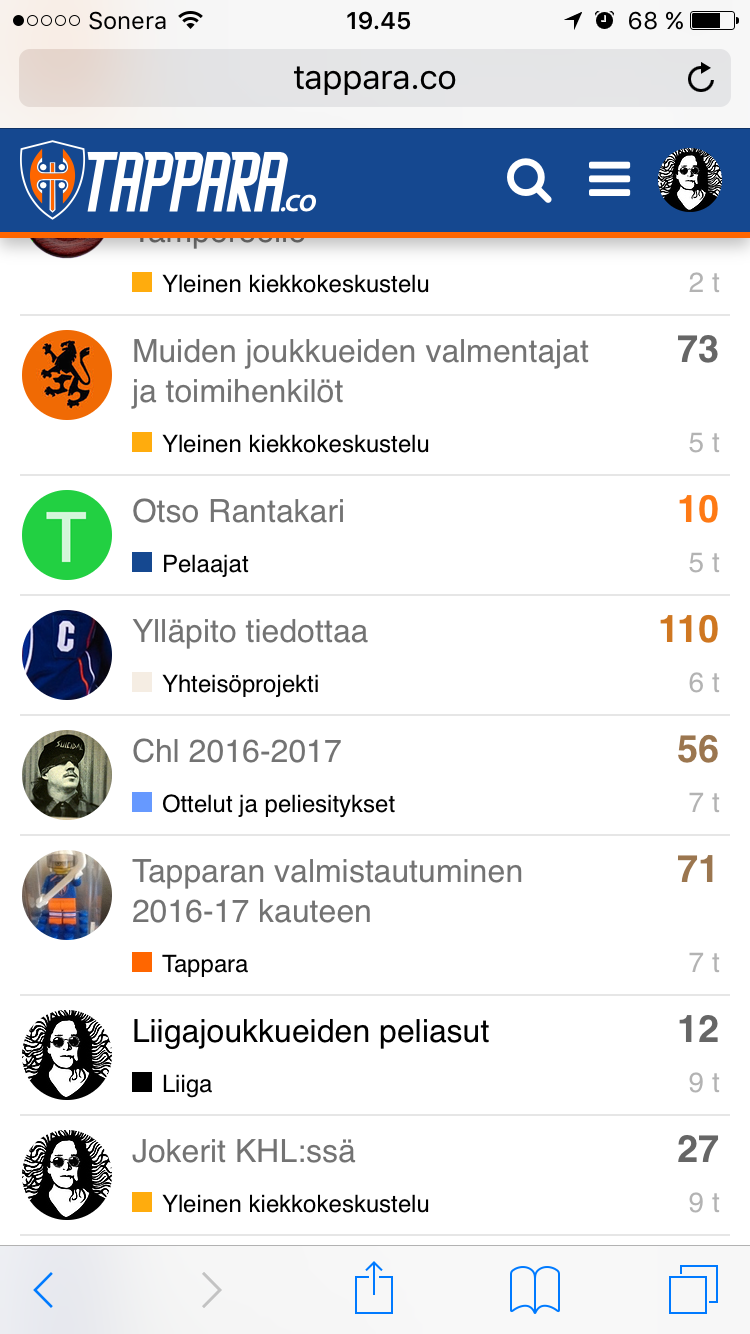View the Ottelut ja peliesitykset category
The width and height of the screenshot is (750, 1334).
point(278,804)
